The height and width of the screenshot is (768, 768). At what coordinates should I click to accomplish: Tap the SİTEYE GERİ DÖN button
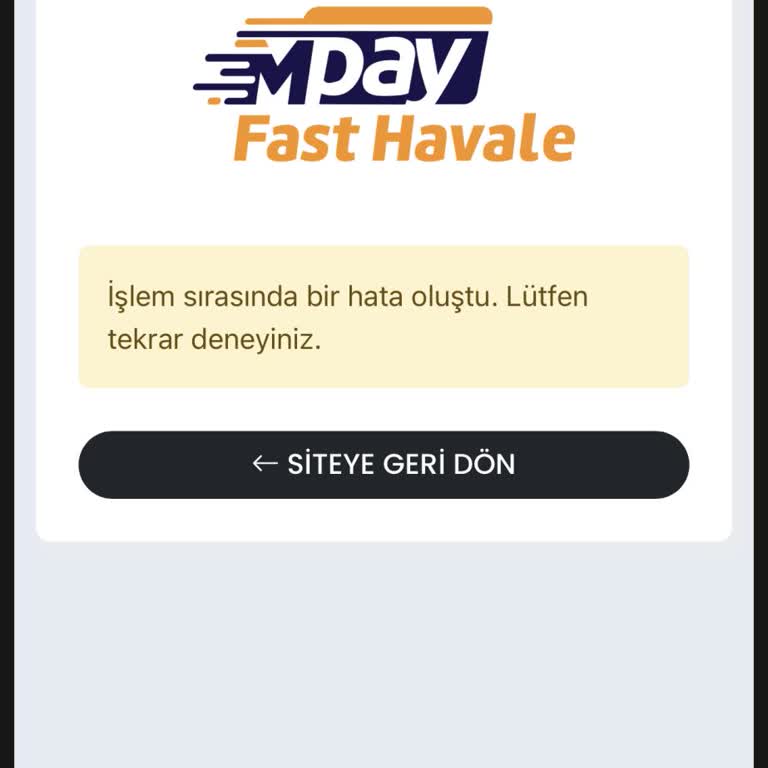pyautogui.click(x=384, y=465)
